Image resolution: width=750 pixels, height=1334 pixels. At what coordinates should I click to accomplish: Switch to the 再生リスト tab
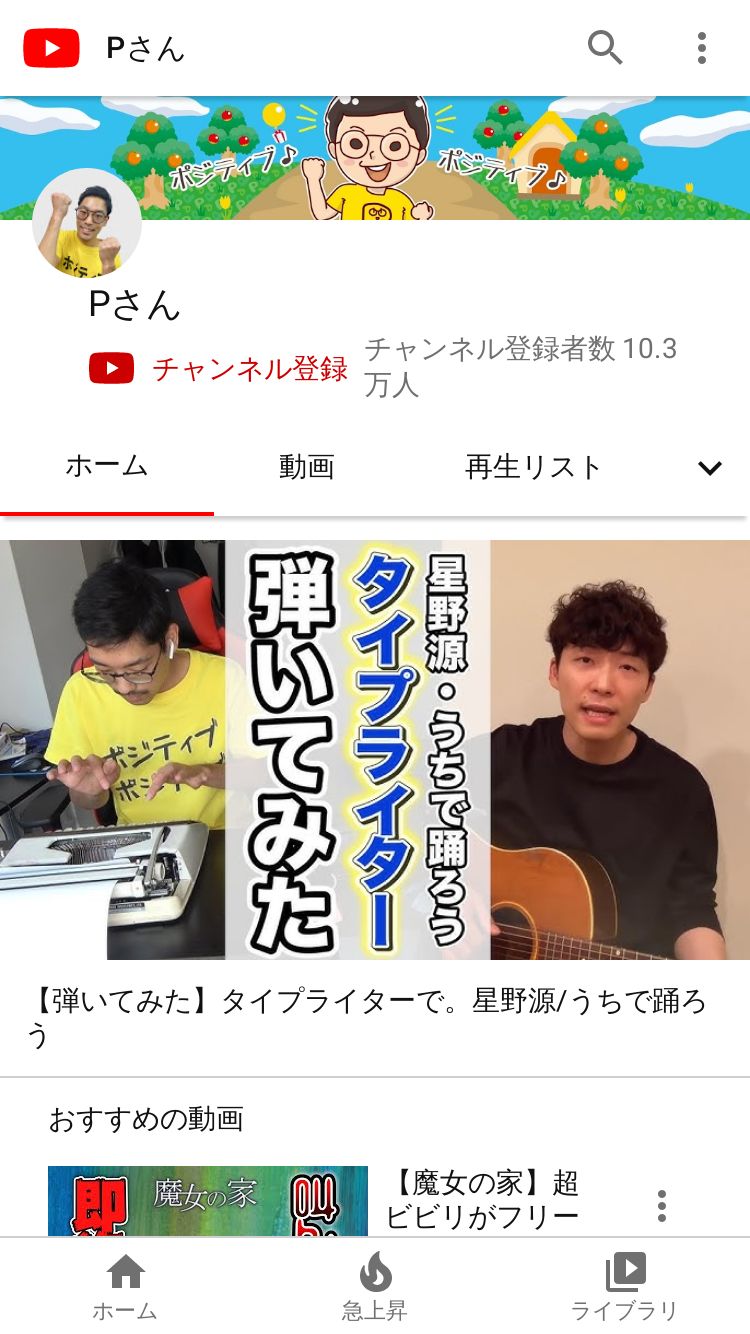click(533, 467)
